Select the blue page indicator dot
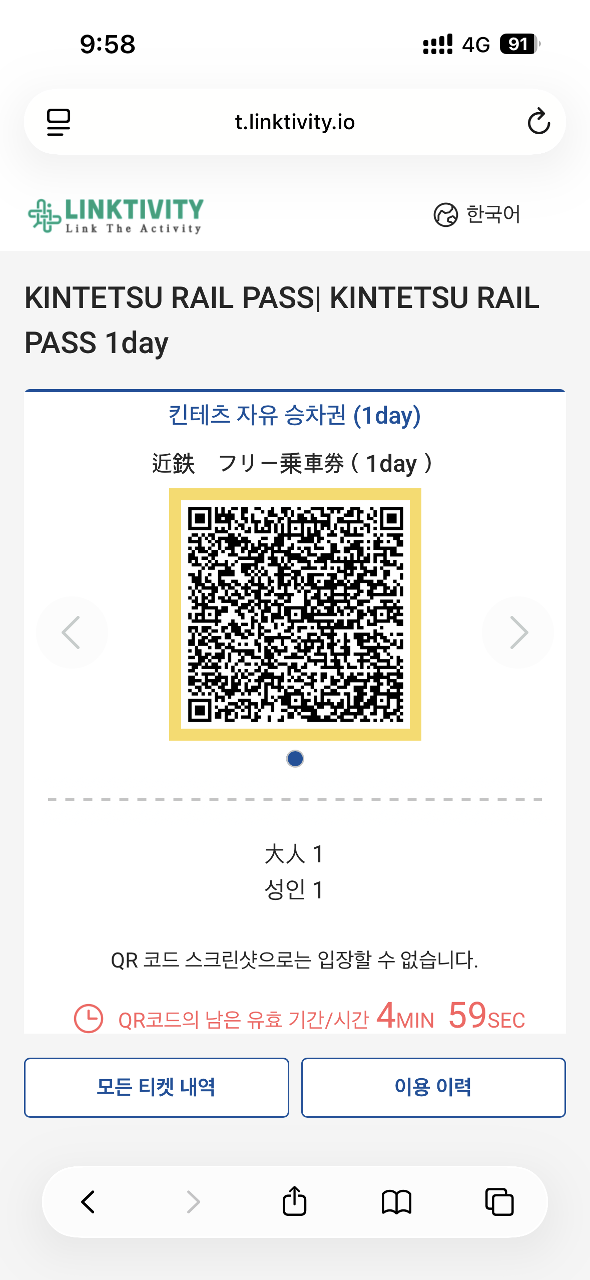 click(295, 759)
